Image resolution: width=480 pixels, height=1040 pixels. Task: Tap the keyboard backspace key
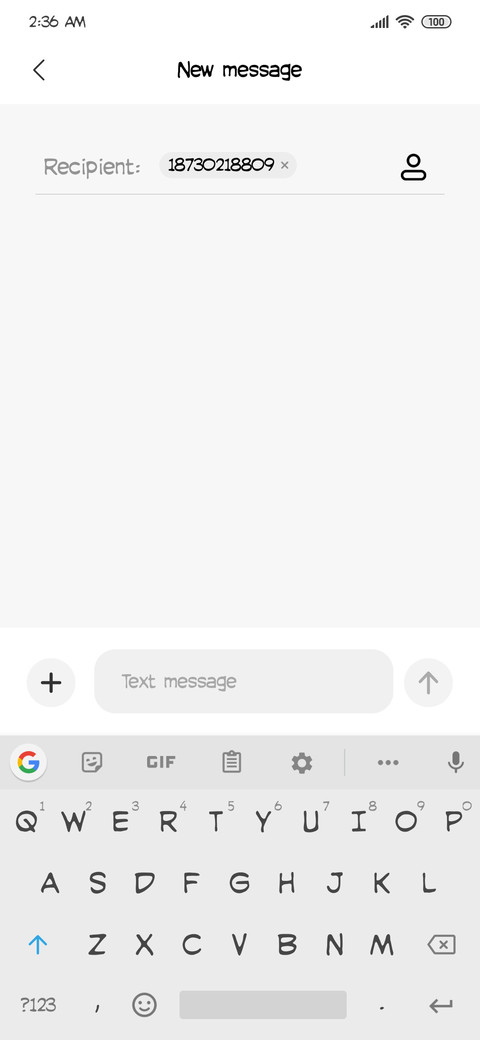click(442, 944)
